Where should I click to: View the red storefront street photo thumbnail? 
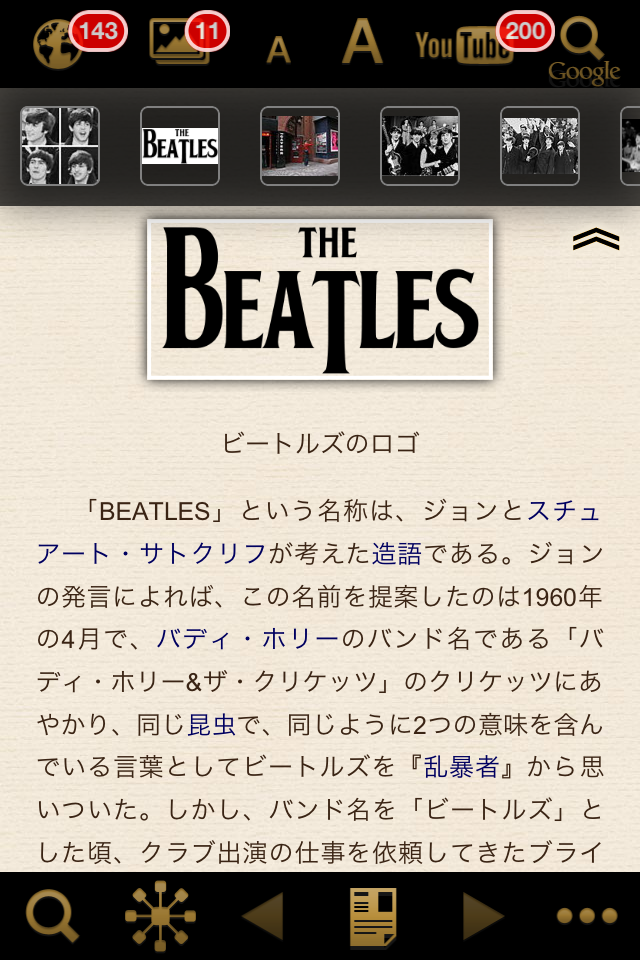coord(300,146)
